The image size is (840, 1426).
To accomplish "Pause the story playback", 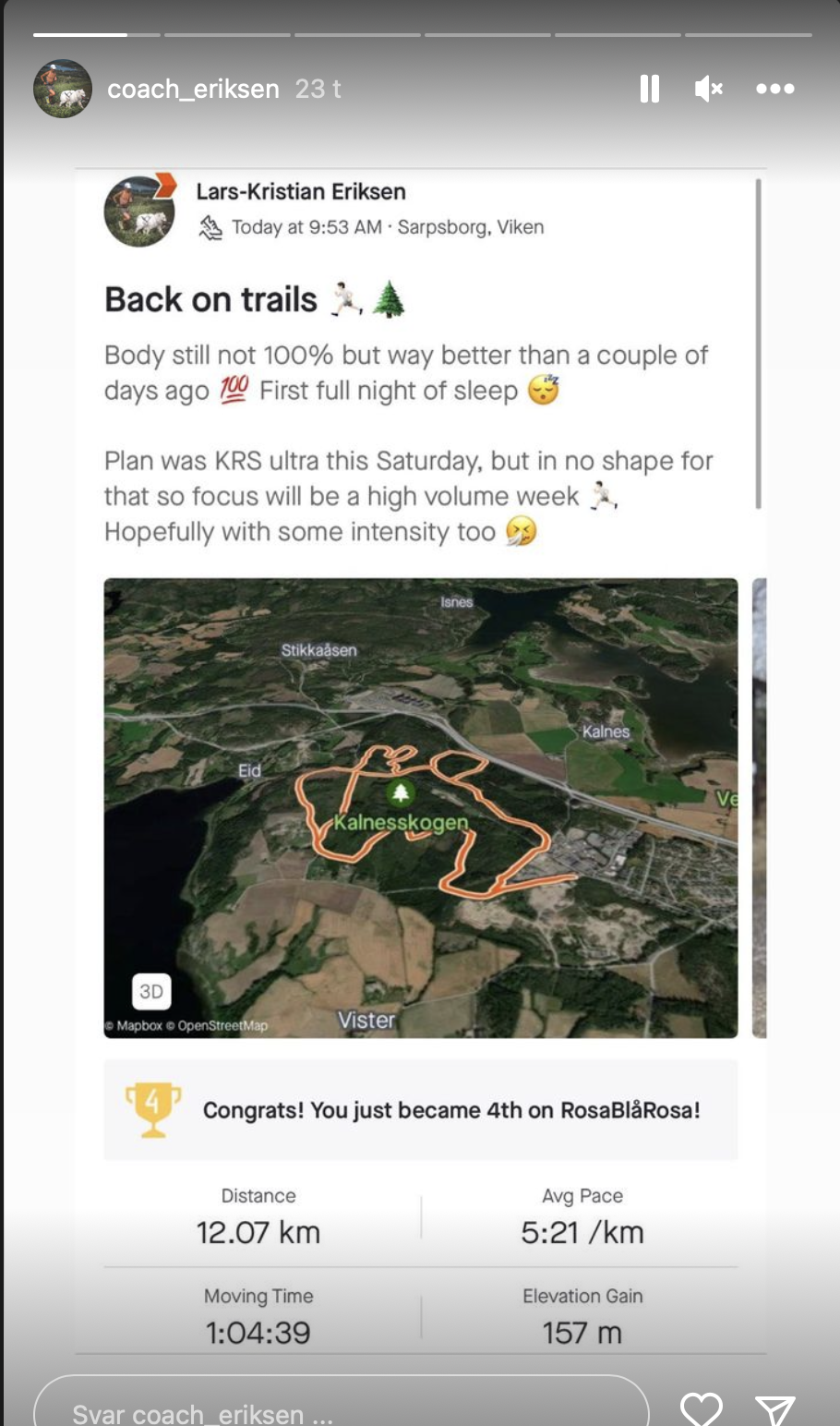I will click(650, 89).
